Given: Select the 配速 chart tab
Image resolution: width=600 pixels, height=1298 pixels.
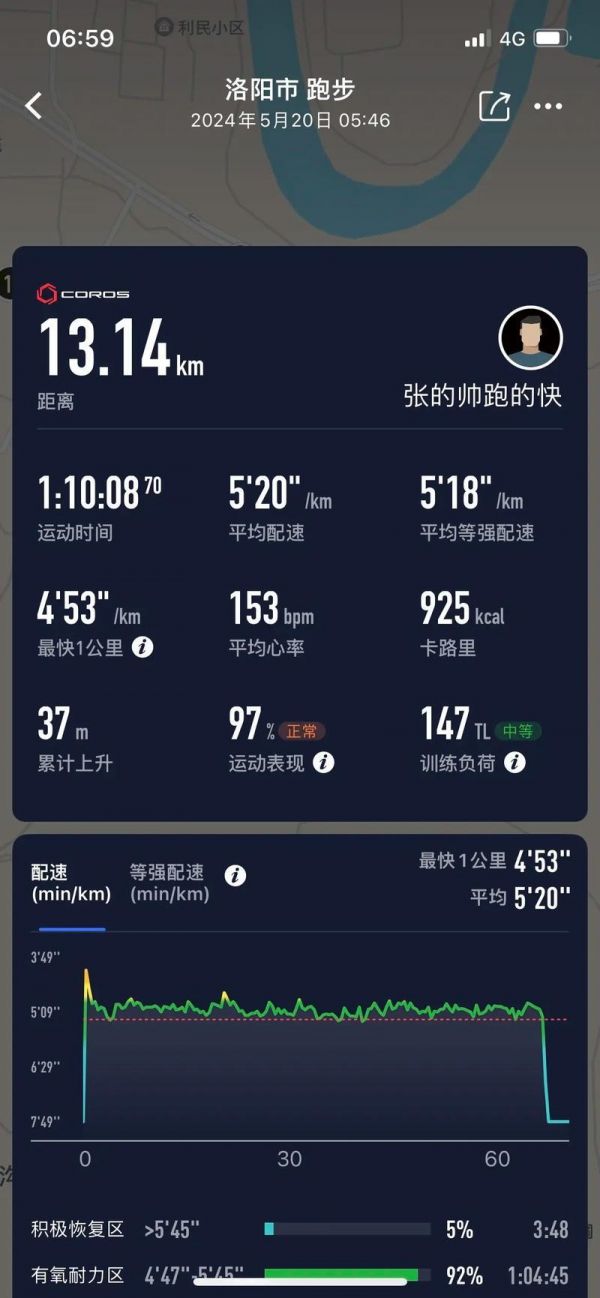Looking at the screenshot, I should (69, 883).
